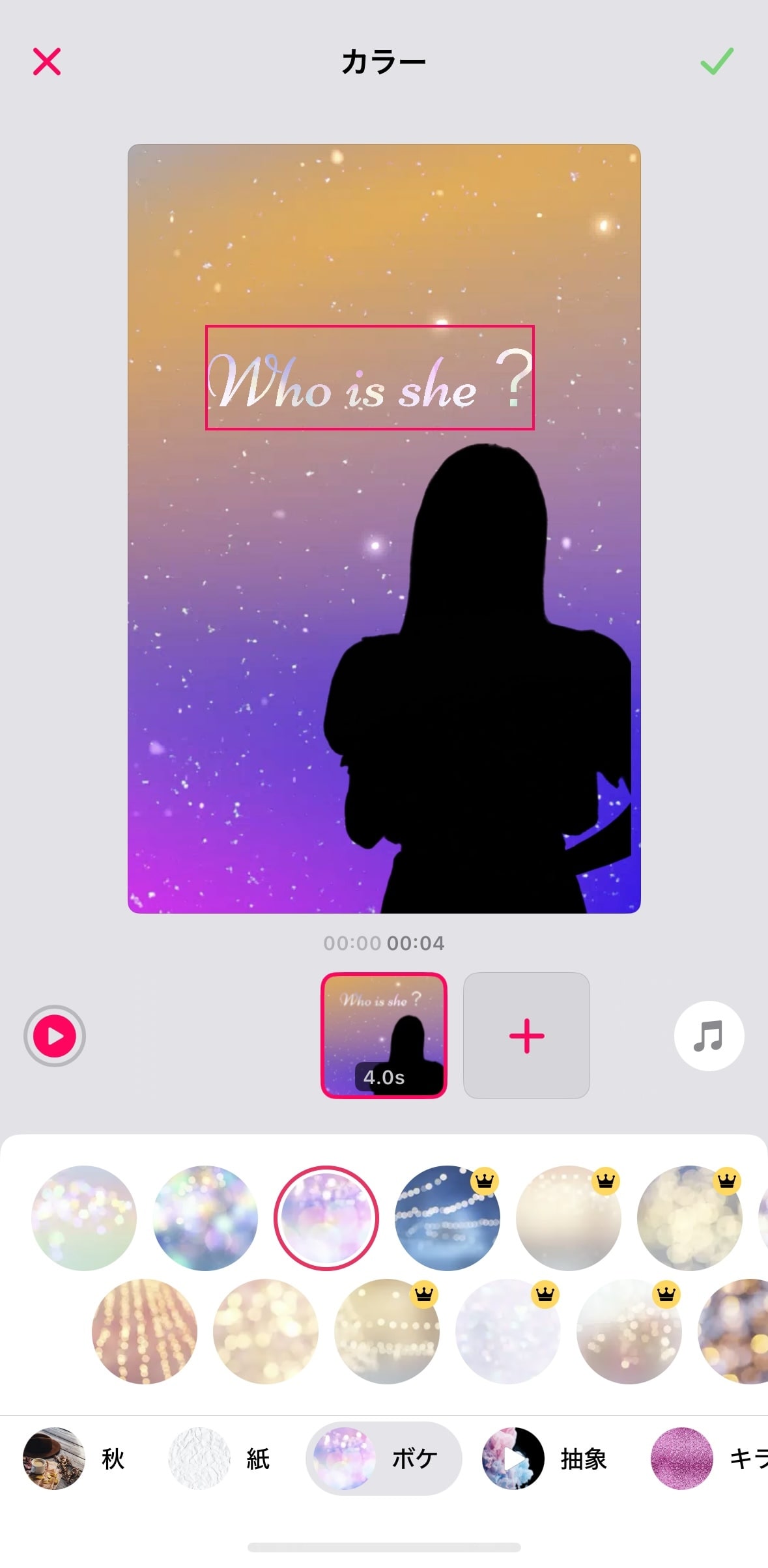The image size is (768, 1568).
Task: Play the video preview
Action: coord(55,1035)
